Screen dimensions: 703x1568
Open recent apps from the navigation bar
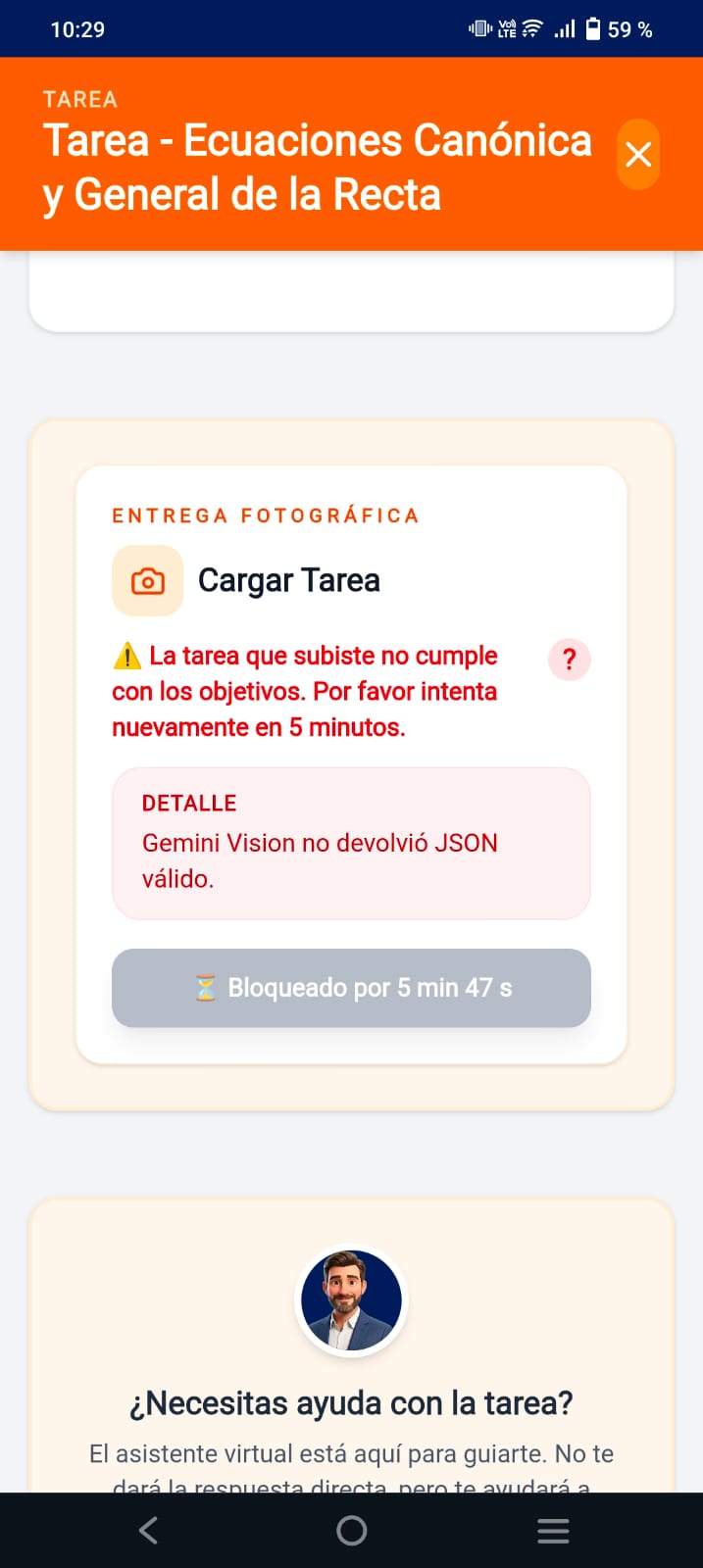click(x=553, y=1531)
